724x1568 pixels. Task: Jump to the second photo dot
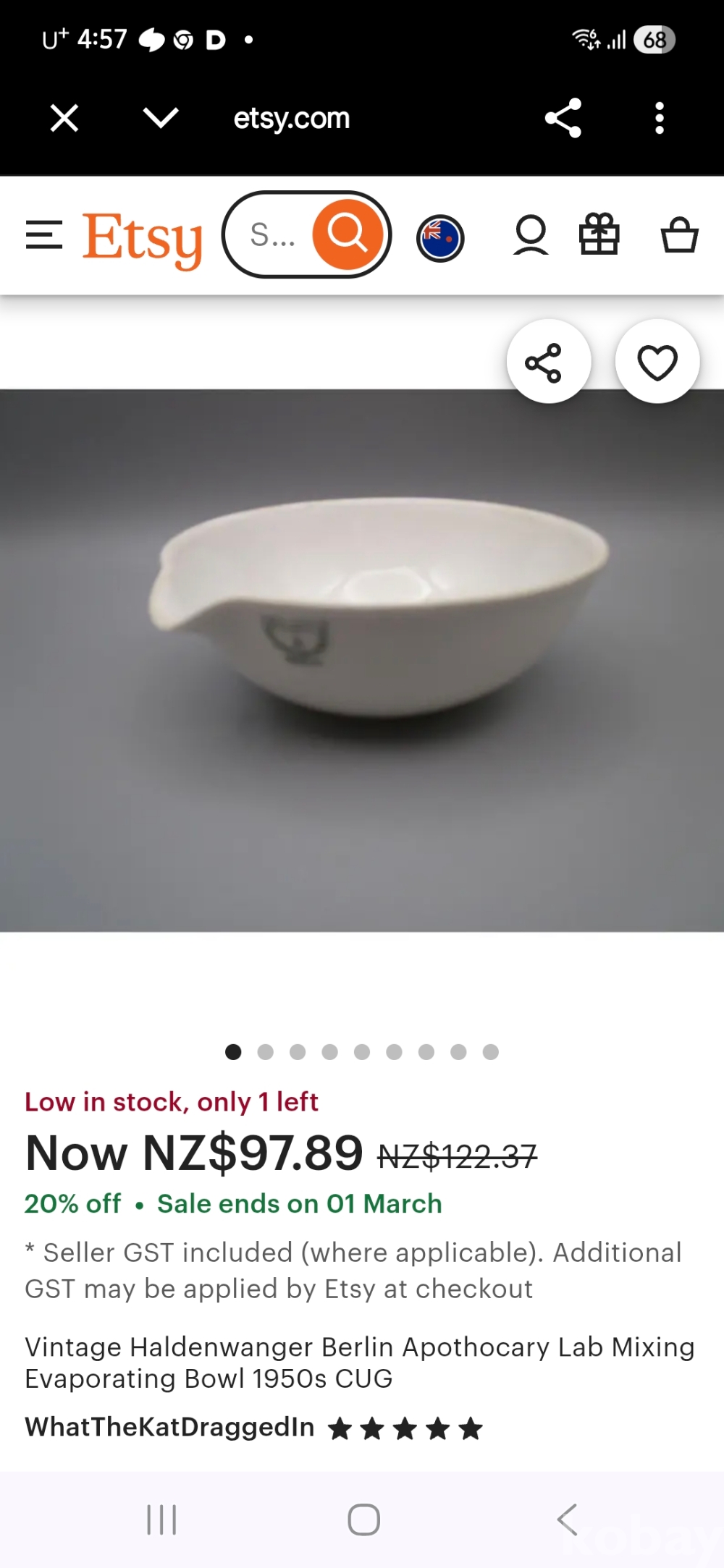click(x=266, y=1051)
